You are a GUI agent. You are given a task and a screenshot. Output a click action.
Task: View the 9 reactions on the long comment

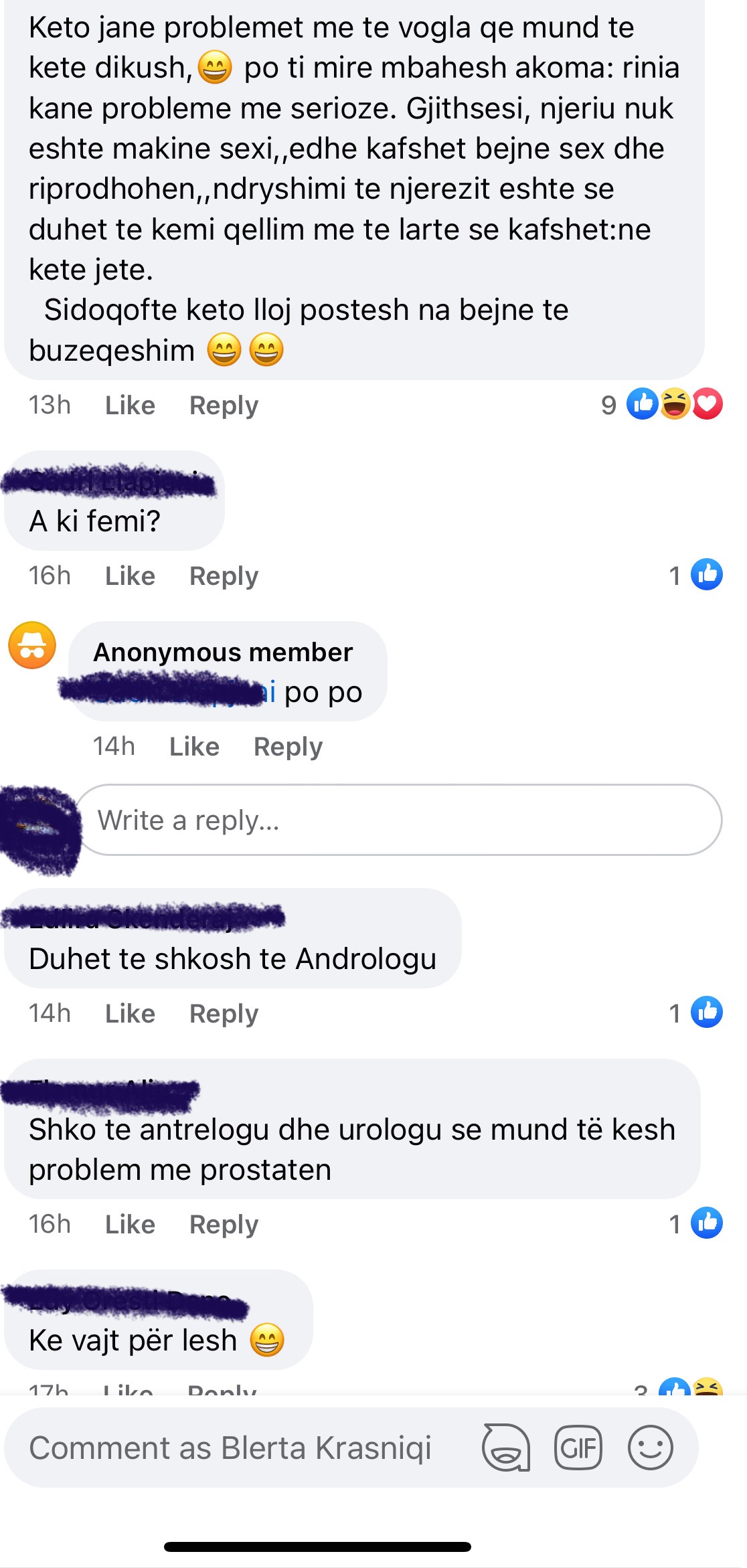pos(661,404)
